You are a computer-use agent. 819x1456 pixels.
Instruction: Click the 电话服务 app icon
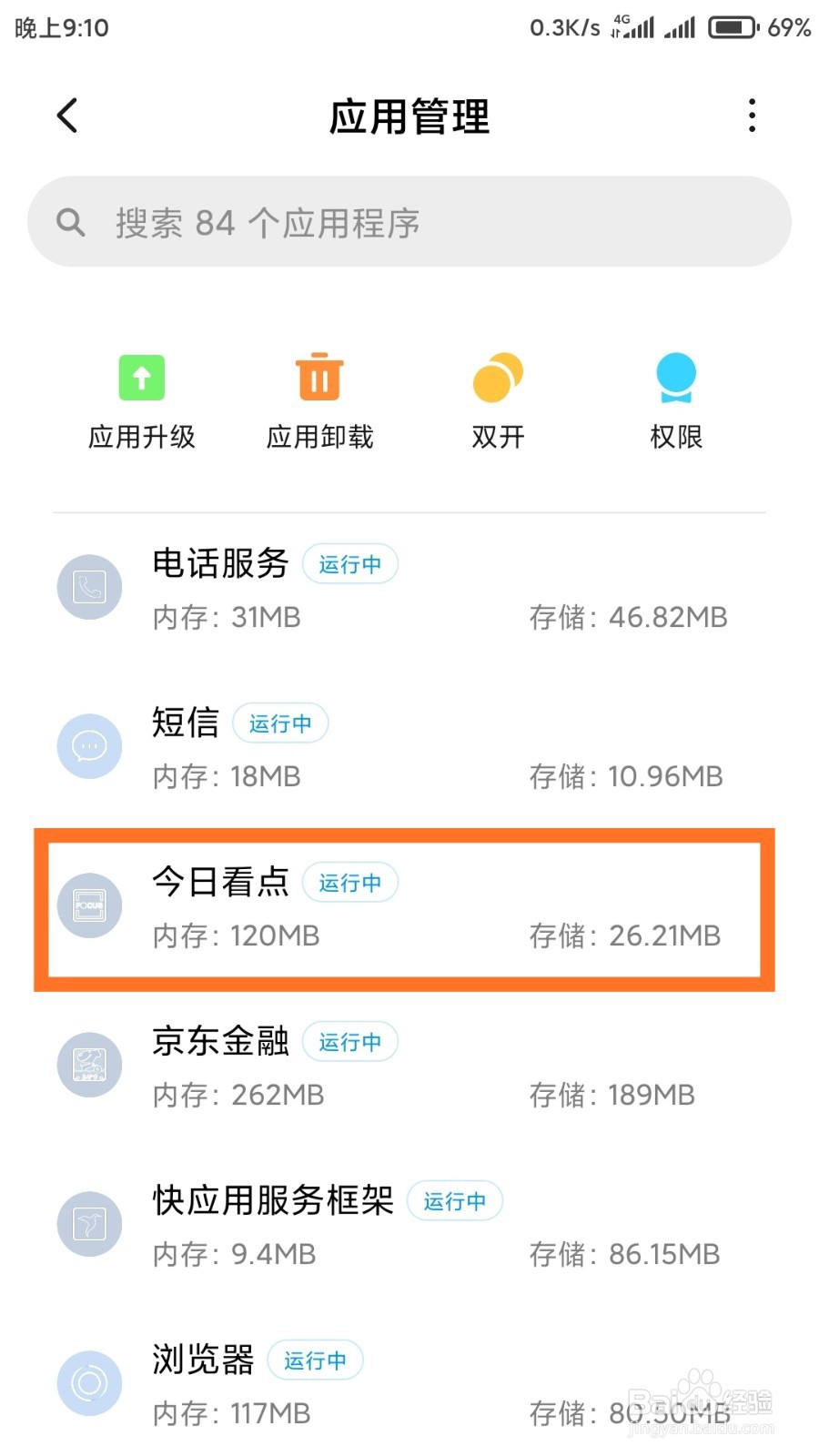[x=88, y=587]
